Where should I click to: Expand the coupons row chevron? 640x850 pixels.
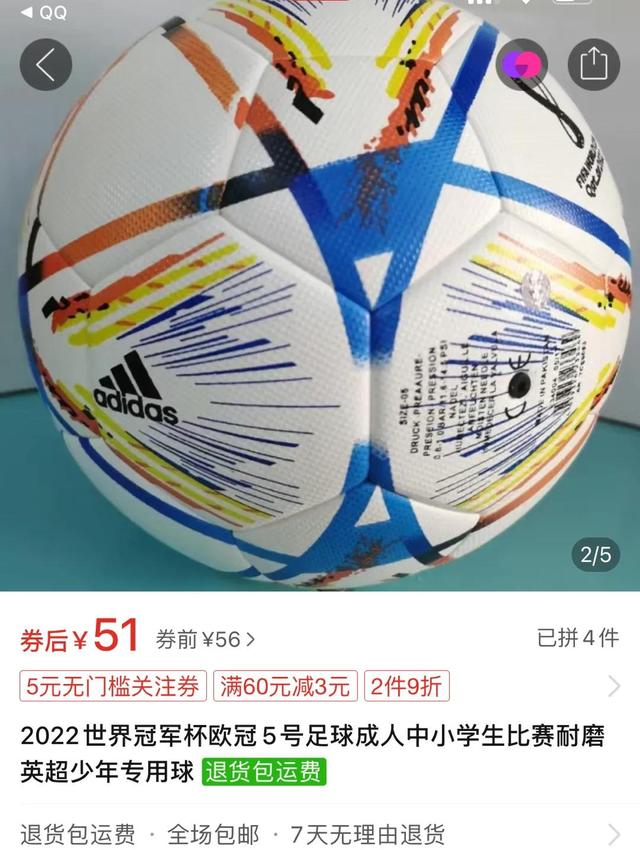[x=614, y=686]
